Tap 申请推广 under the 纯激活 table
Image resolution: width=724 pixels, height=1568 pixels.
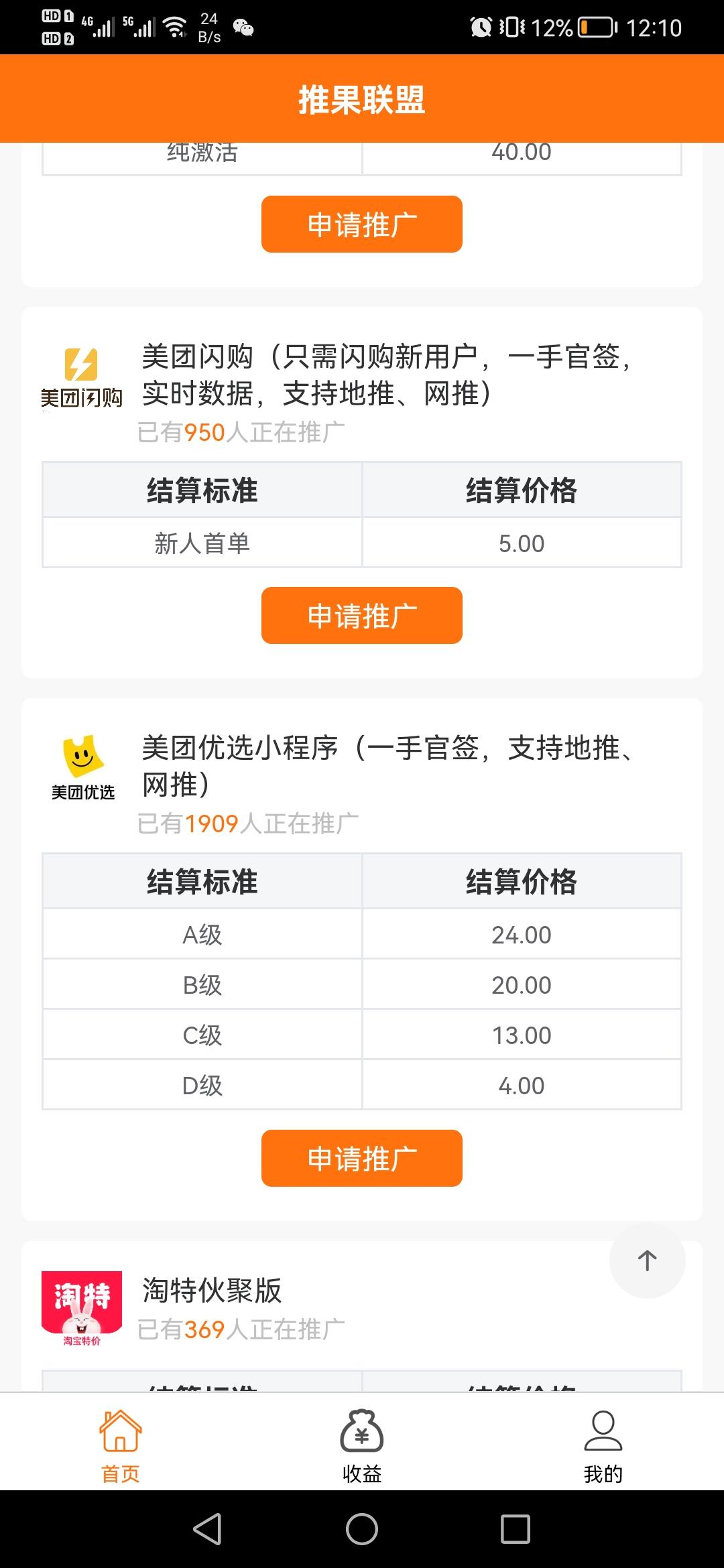(362, 224)
